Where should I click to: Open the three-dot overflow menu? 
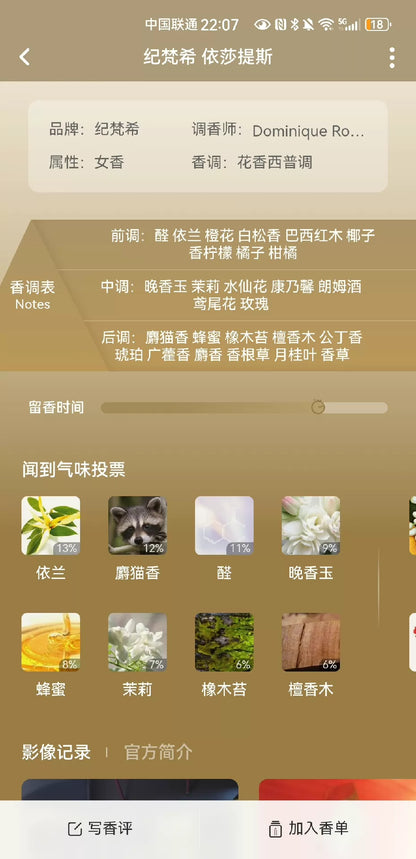pos(391,58)
